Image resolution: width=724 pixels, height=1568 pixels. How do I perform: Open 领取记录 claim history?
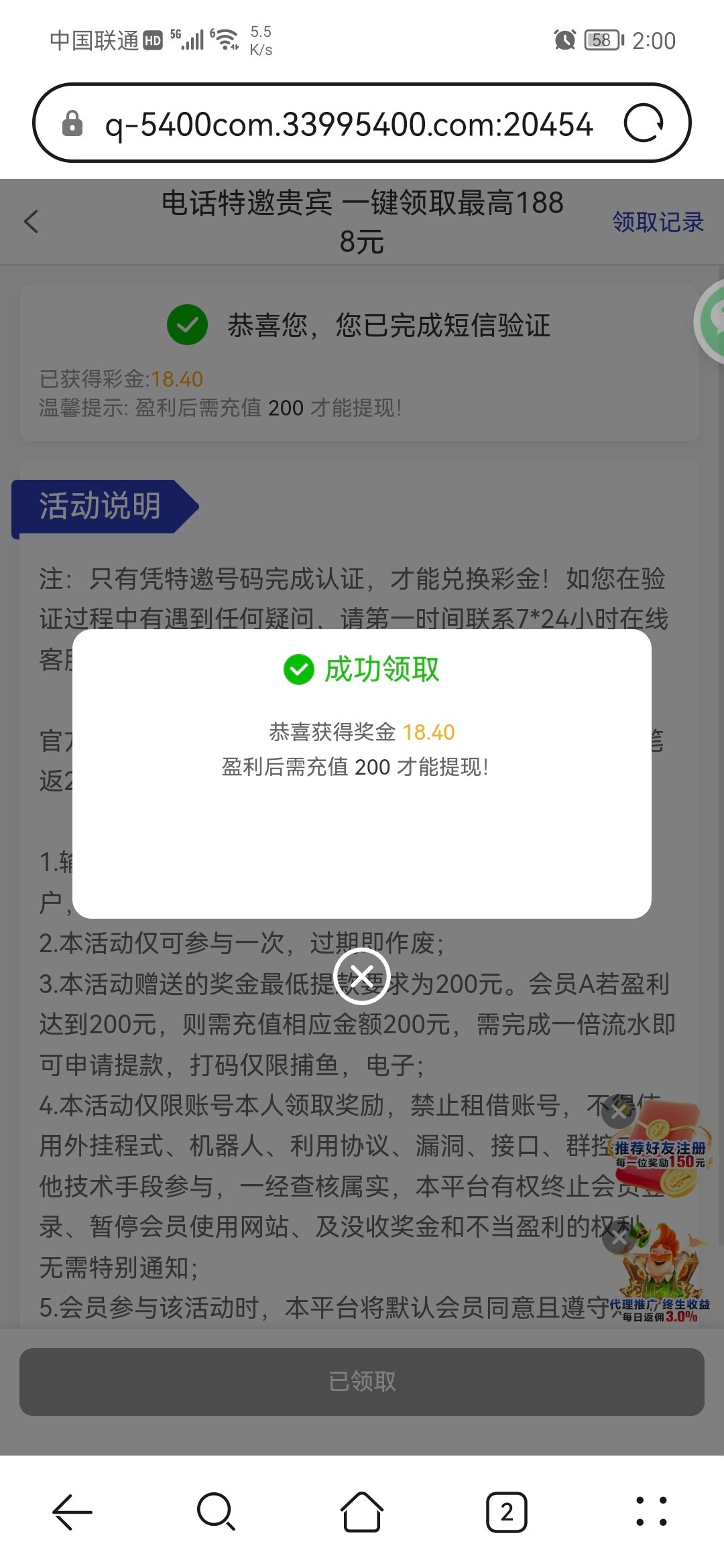tap(658, 222)
